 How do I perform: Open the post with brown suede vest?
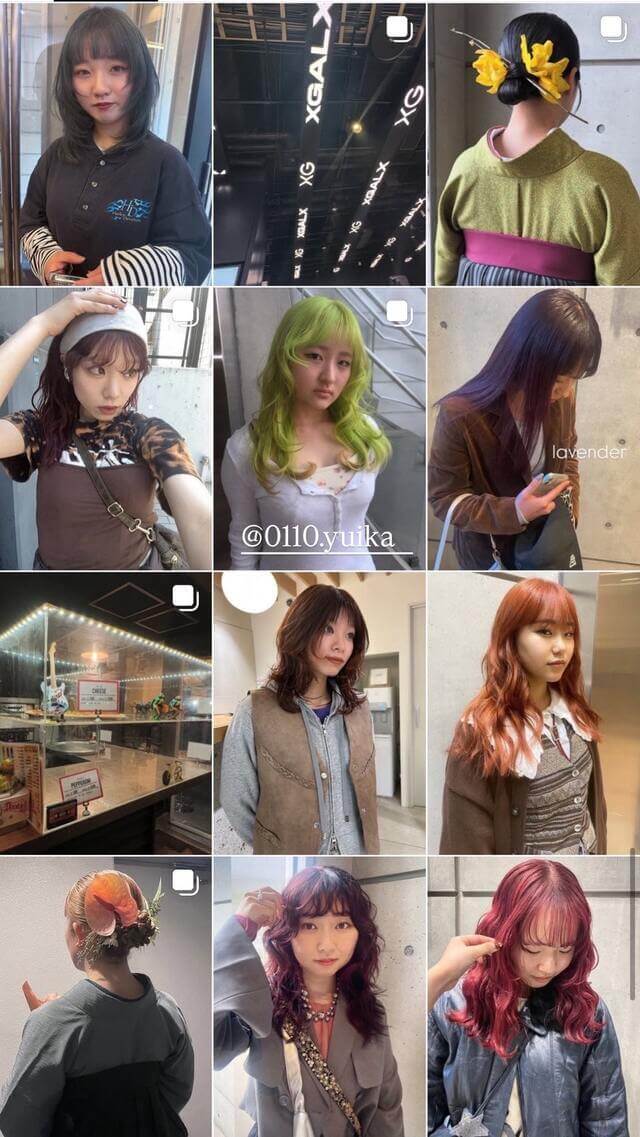click(x=319, y=712)
